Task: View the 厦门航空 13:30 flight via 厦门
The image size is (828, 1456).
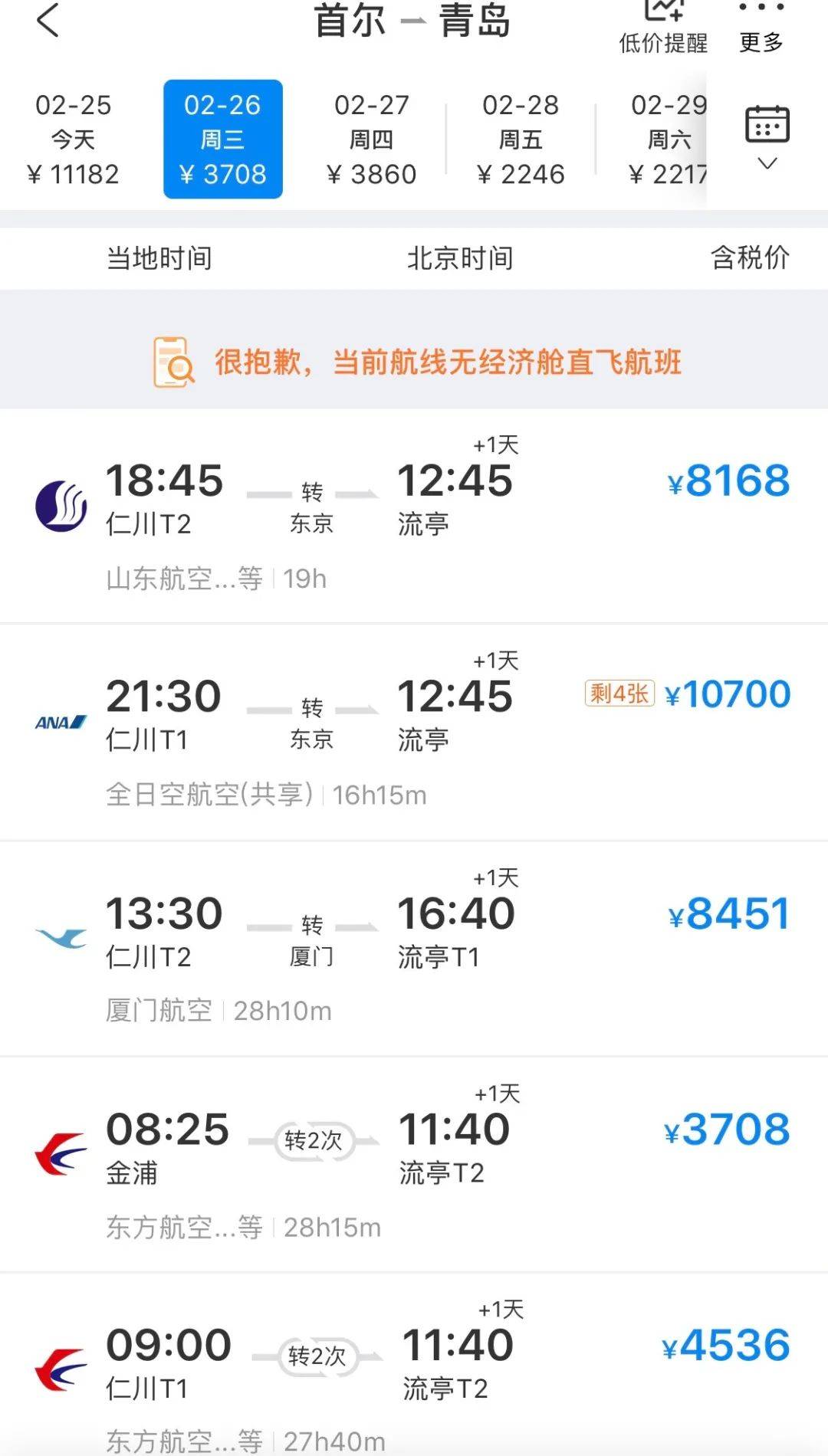Action: coord(414,949)
